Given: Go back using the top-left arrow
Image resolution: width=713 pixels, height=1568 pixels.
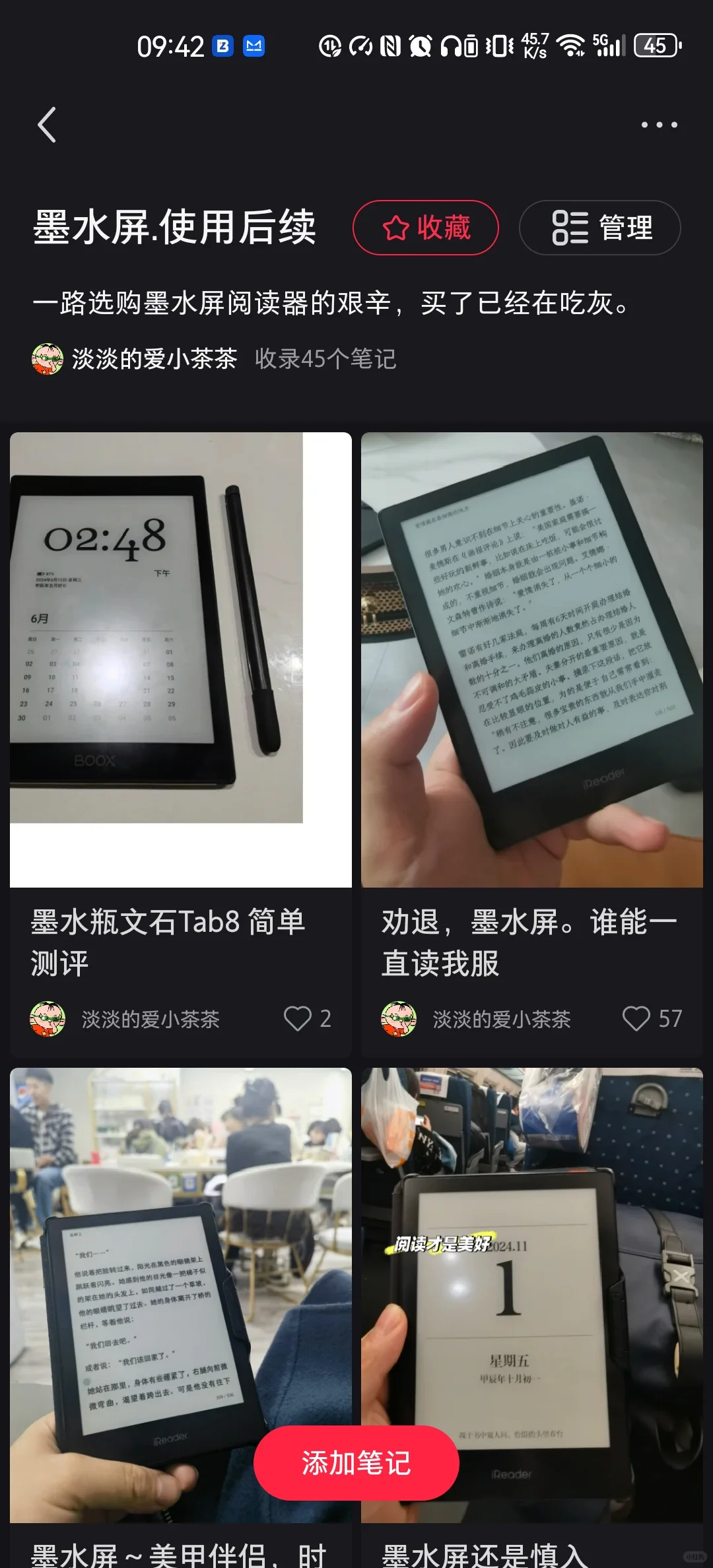Looking at the screenshot, I should point(47,125).
